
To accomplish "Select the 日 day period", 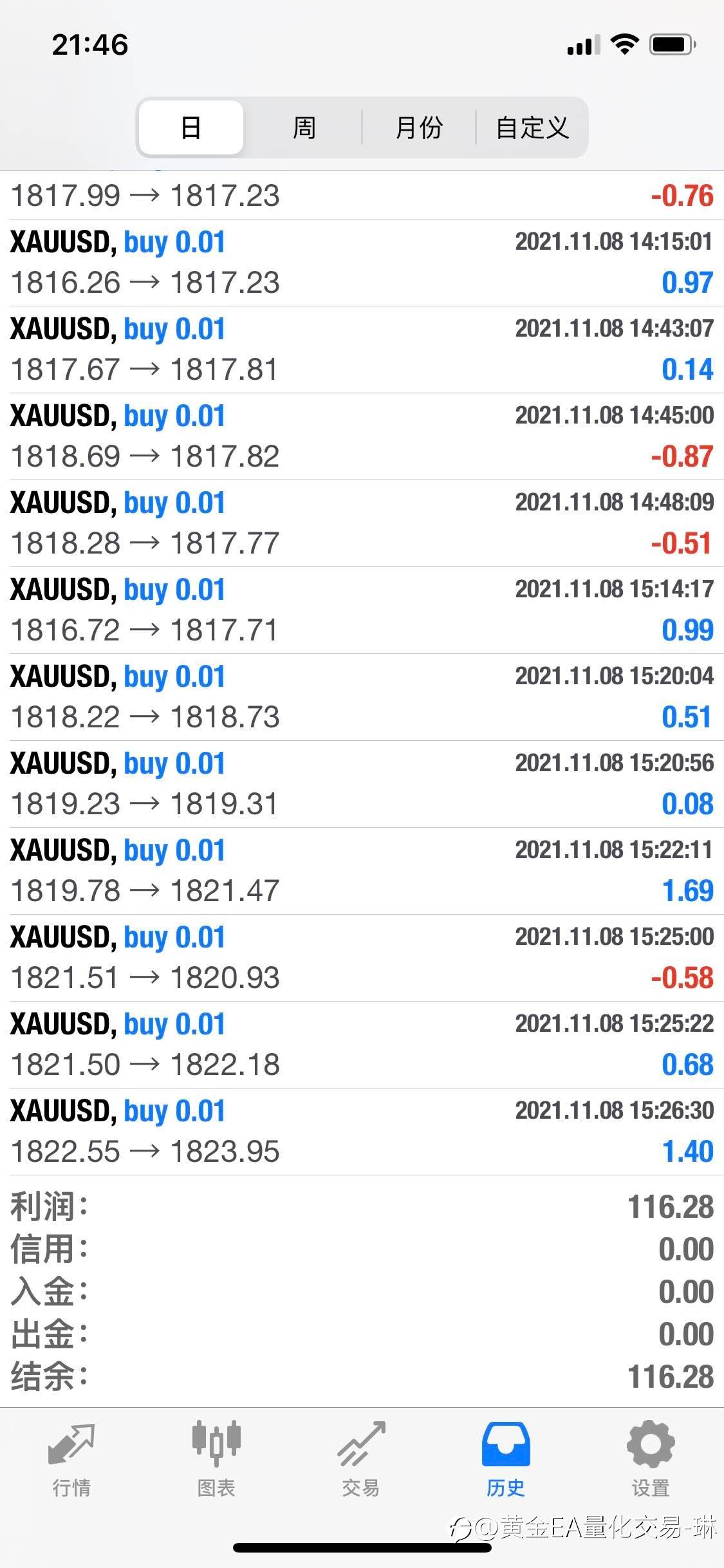I will tap(191, 127).
